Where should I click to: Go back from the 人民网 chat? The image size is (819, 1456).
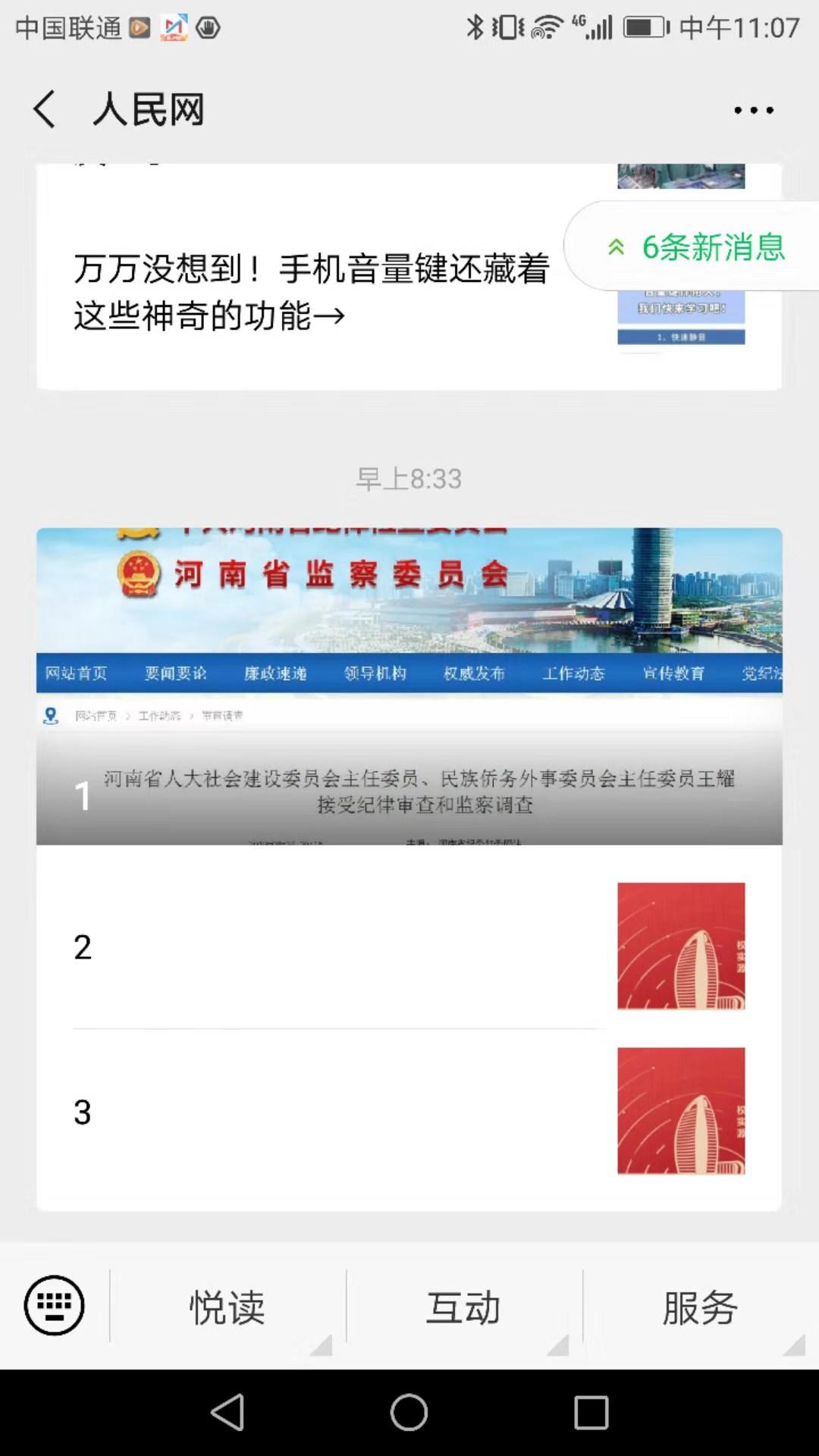coord(45,109)
